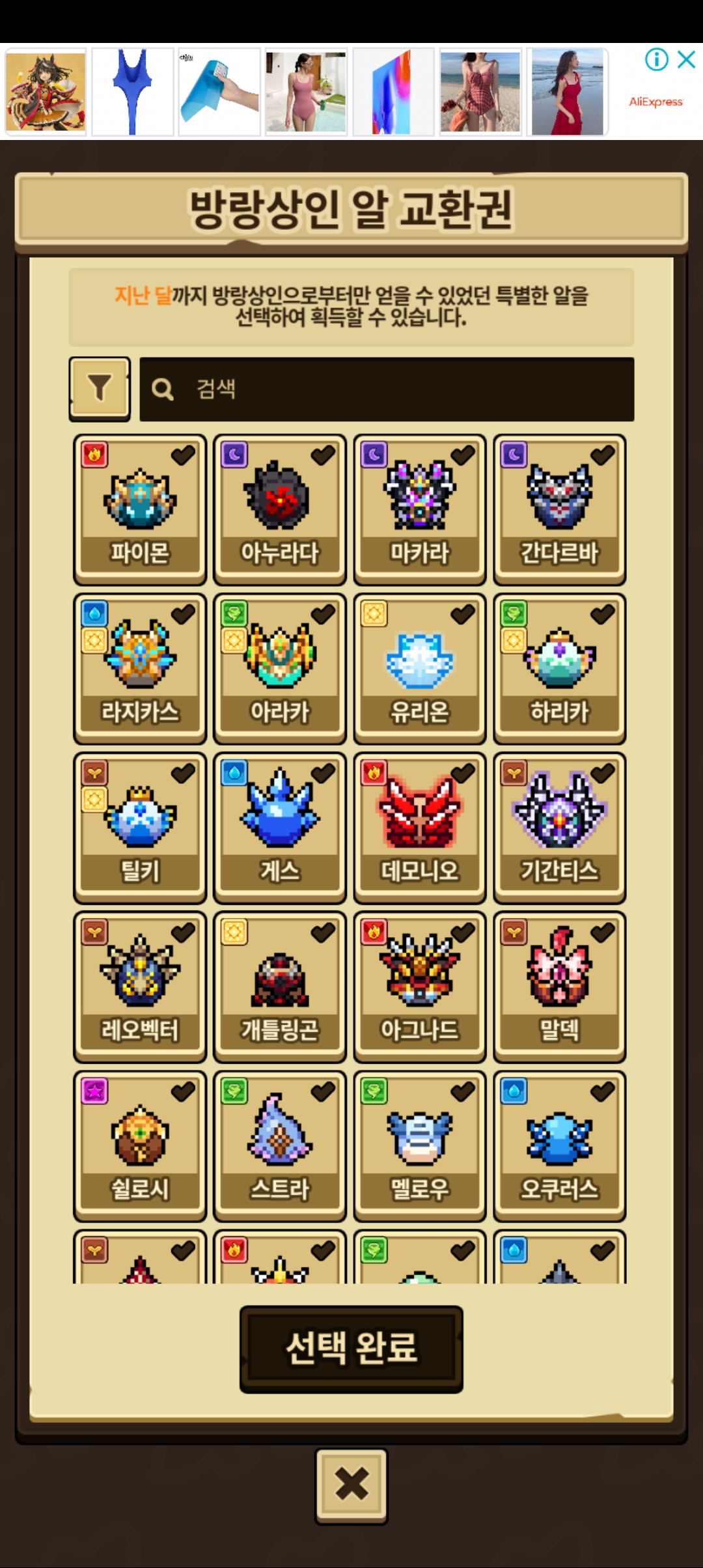This screenshot has width=703, height=1568.
Task: Select the 유리온 egg
Action: (420, 669)
